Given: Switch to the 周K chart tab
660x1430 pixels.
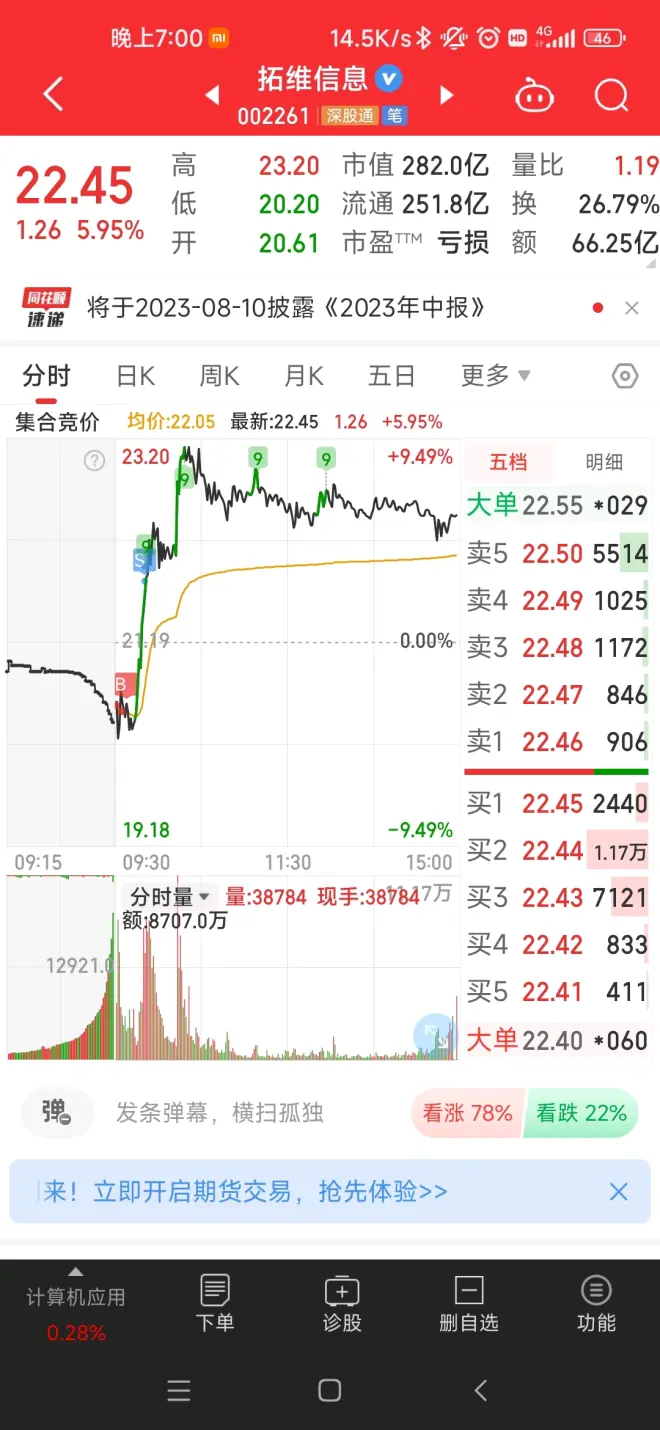Looking at the screenshot, I should 219,376.
